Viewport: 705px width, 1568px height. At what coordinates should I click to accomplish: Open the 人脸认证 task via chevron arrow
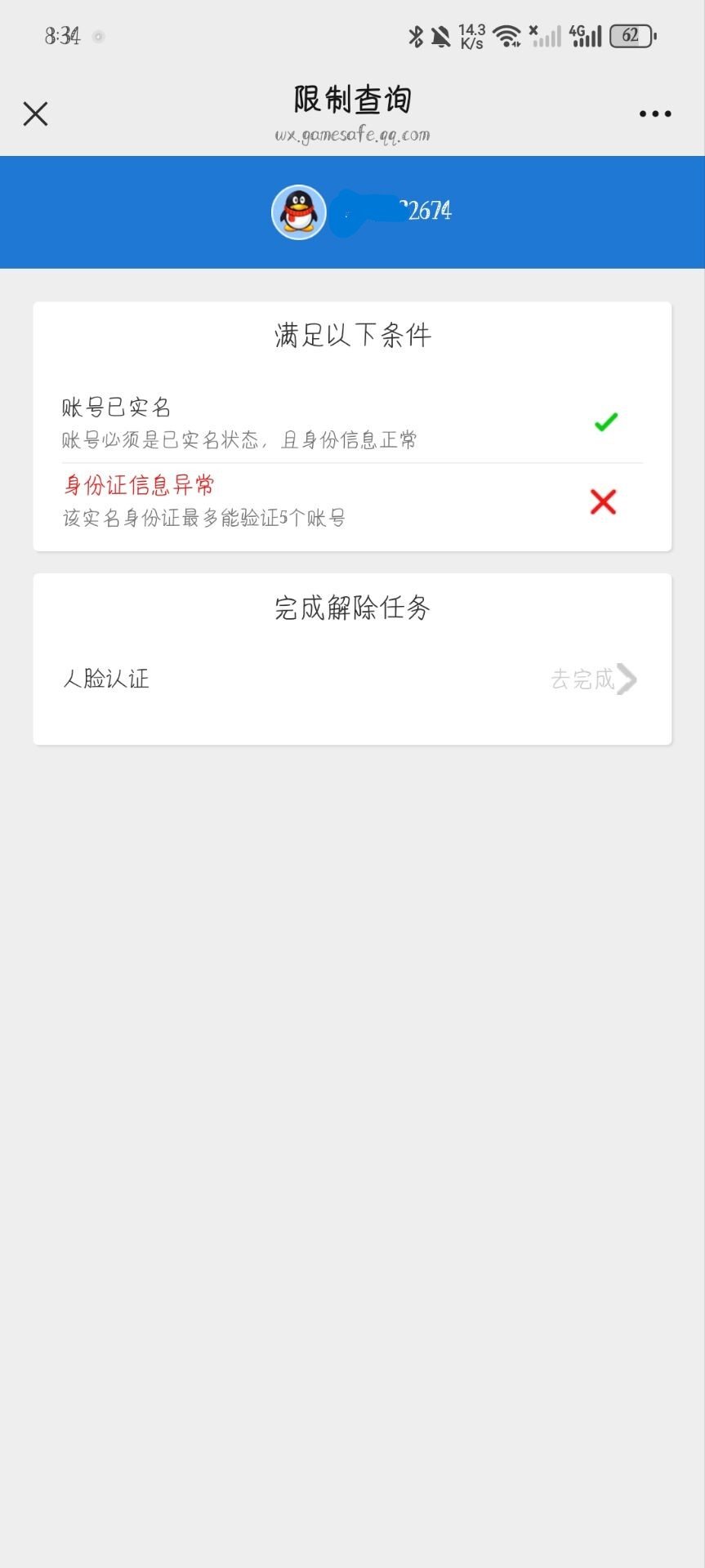pos(626,679)
